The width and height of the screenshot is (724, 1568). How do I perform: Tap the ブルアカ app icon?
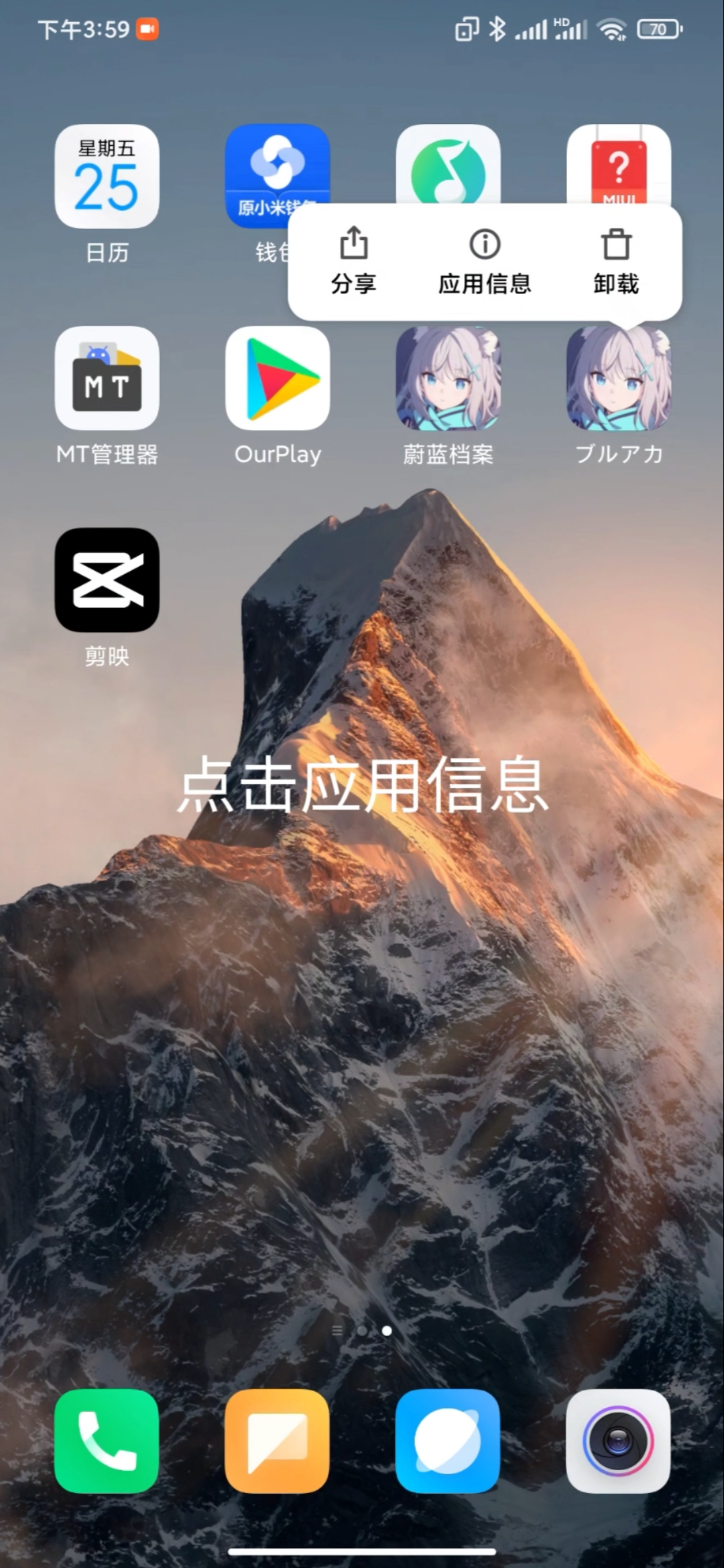(618, 379)
